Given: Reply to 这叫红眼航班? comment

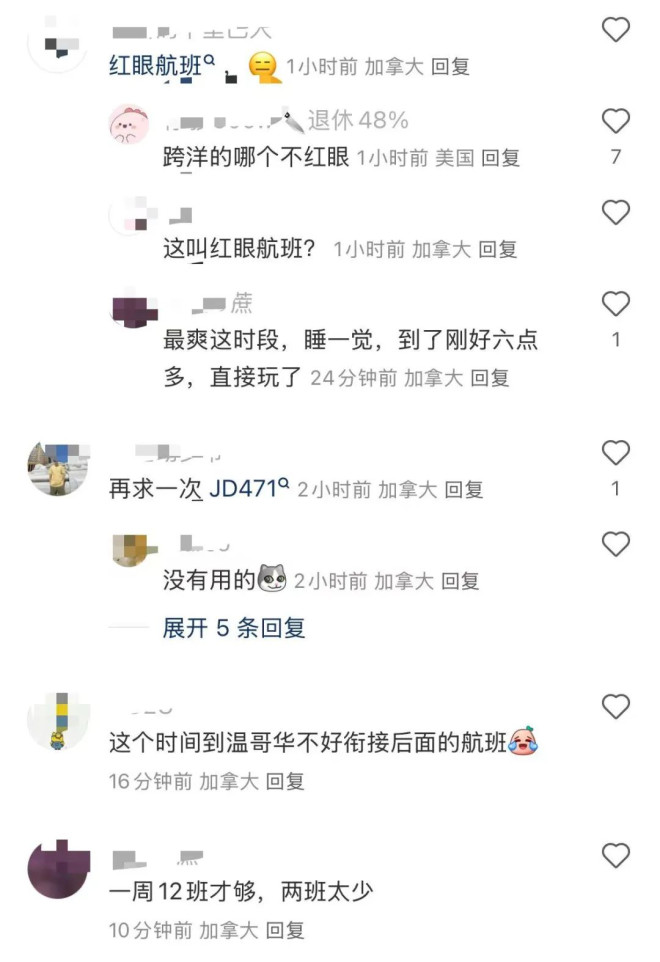Looking at the screenshot, I should 497,249.
